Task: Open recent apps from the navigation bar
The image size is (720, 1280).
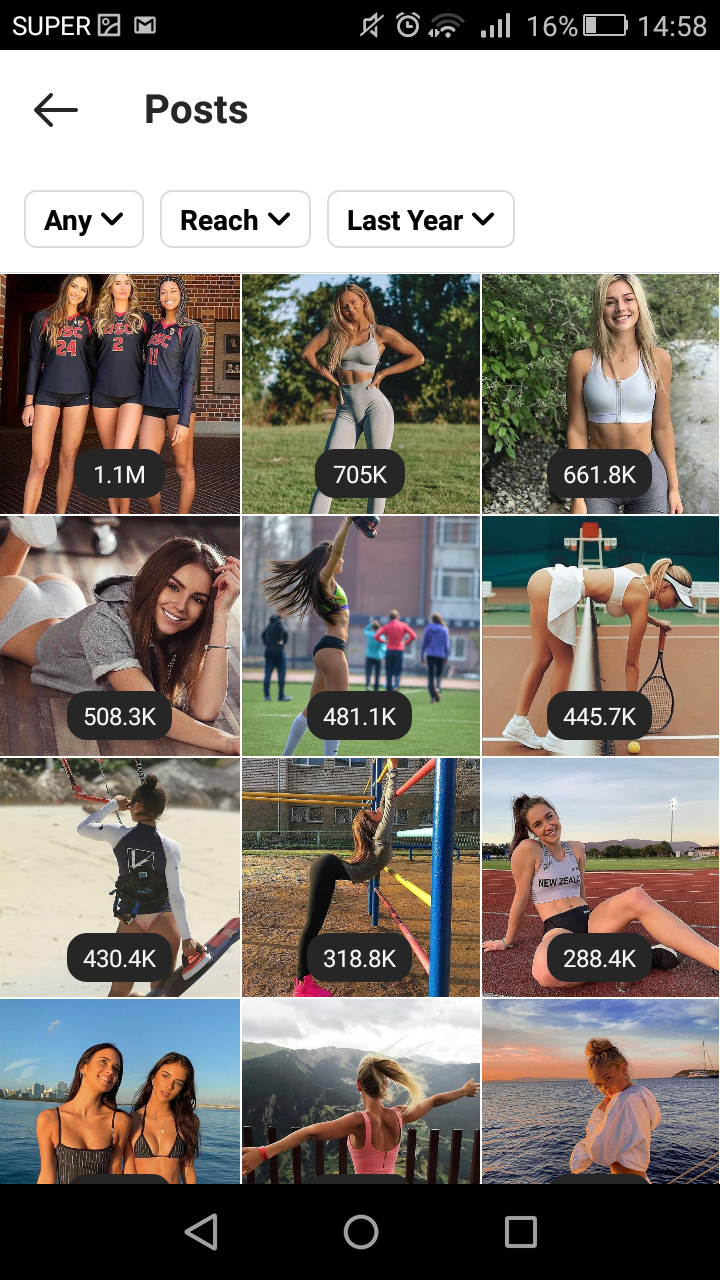Action: pyautogui.click(x=520, y=1232)
